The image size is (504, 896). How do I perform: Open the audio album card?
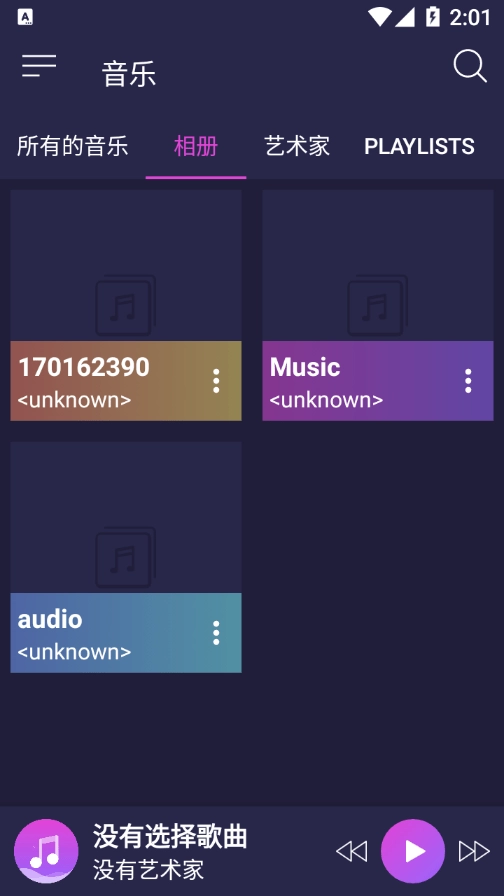click(126, 557)
